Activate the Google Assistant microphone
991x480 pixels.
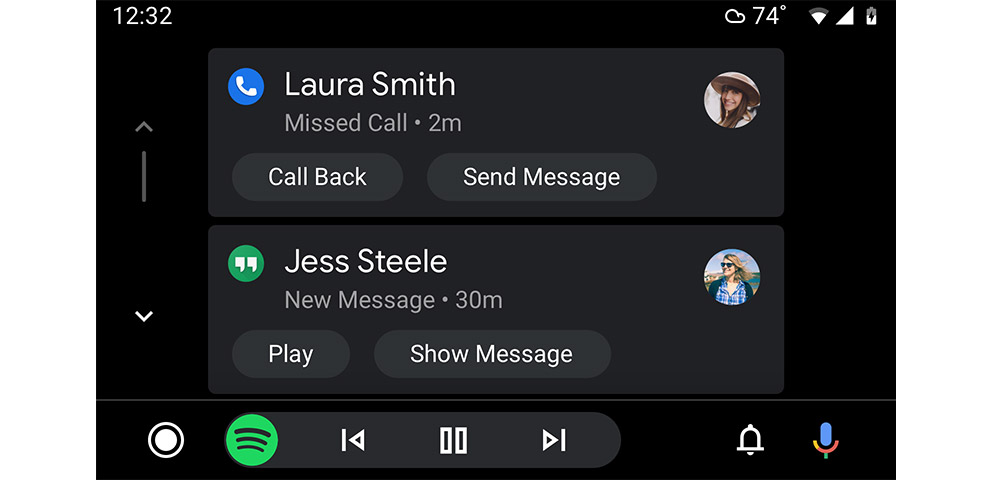[825, 440]
